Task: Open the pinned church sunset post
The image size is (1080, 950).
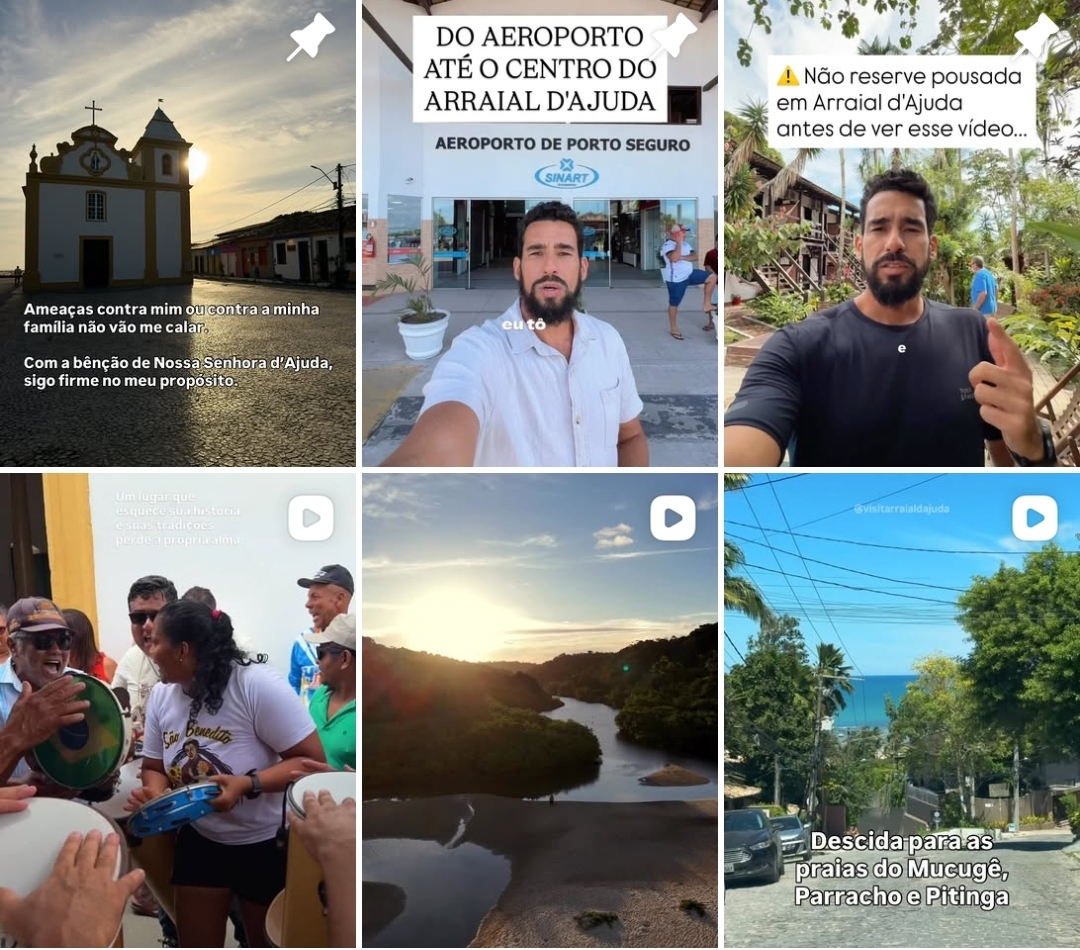Action: tap(178, 233)
